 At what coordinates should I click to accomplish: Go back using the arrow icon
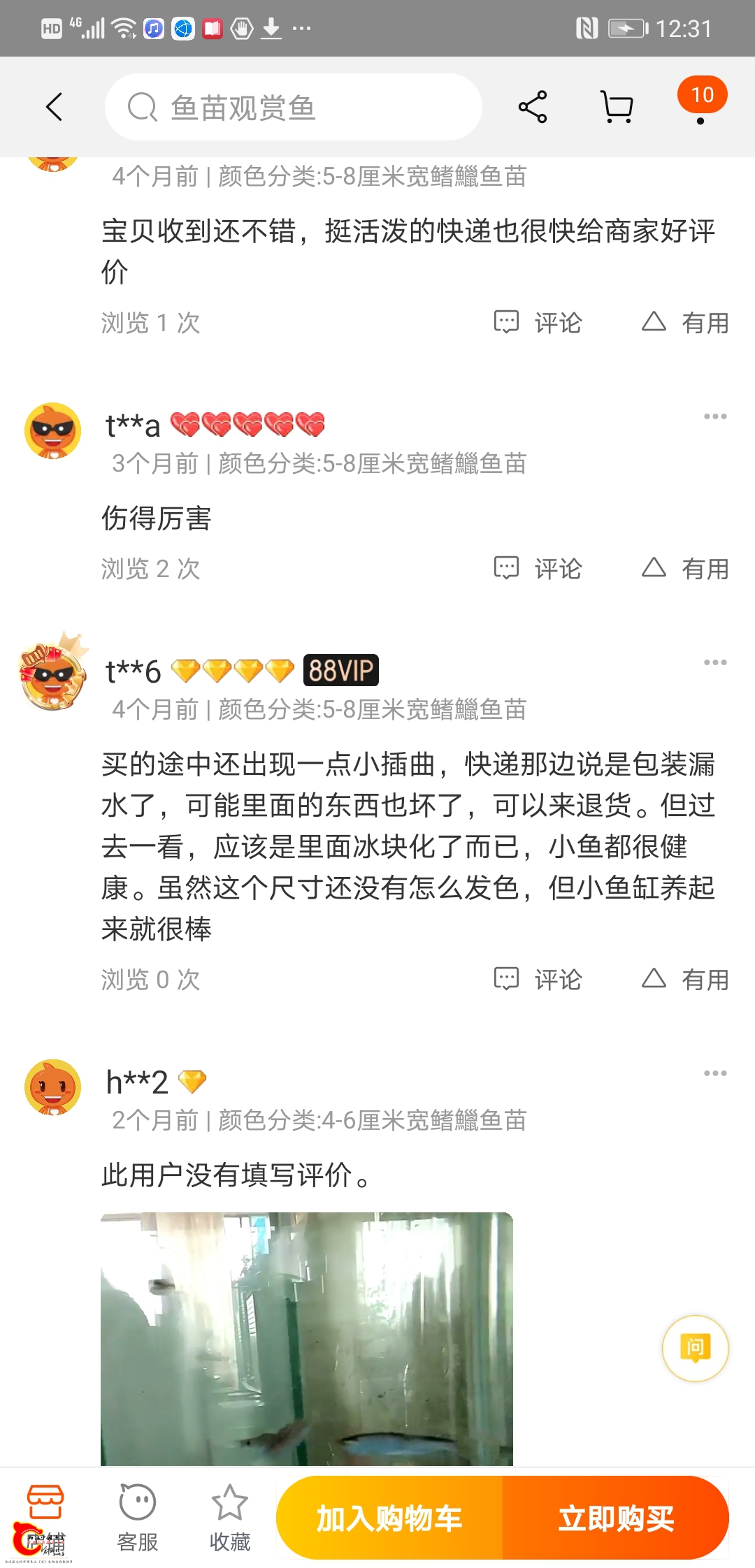[x=55, y=107]
